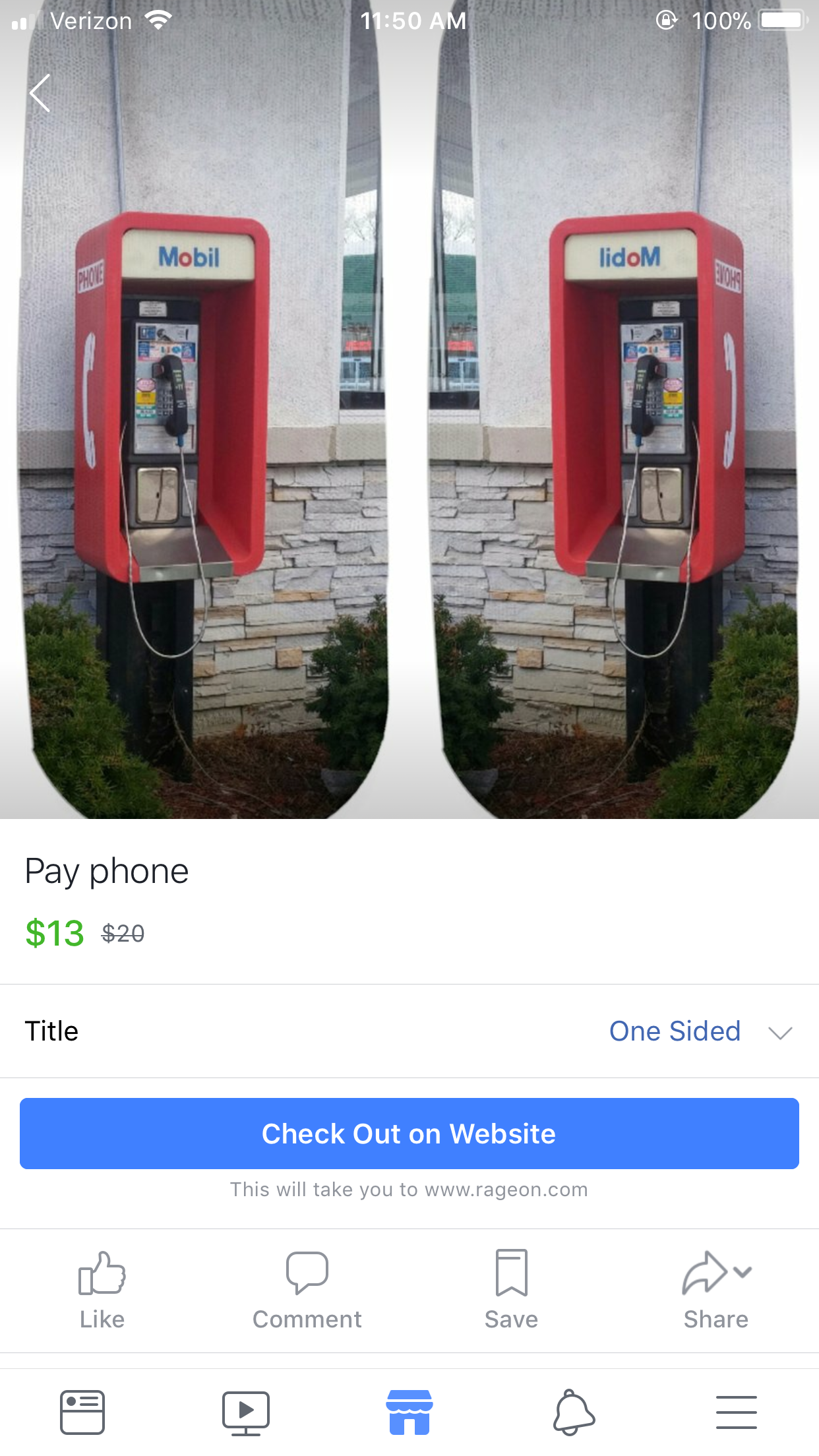Comment on the Pay phone listing

coord(307,1290)
